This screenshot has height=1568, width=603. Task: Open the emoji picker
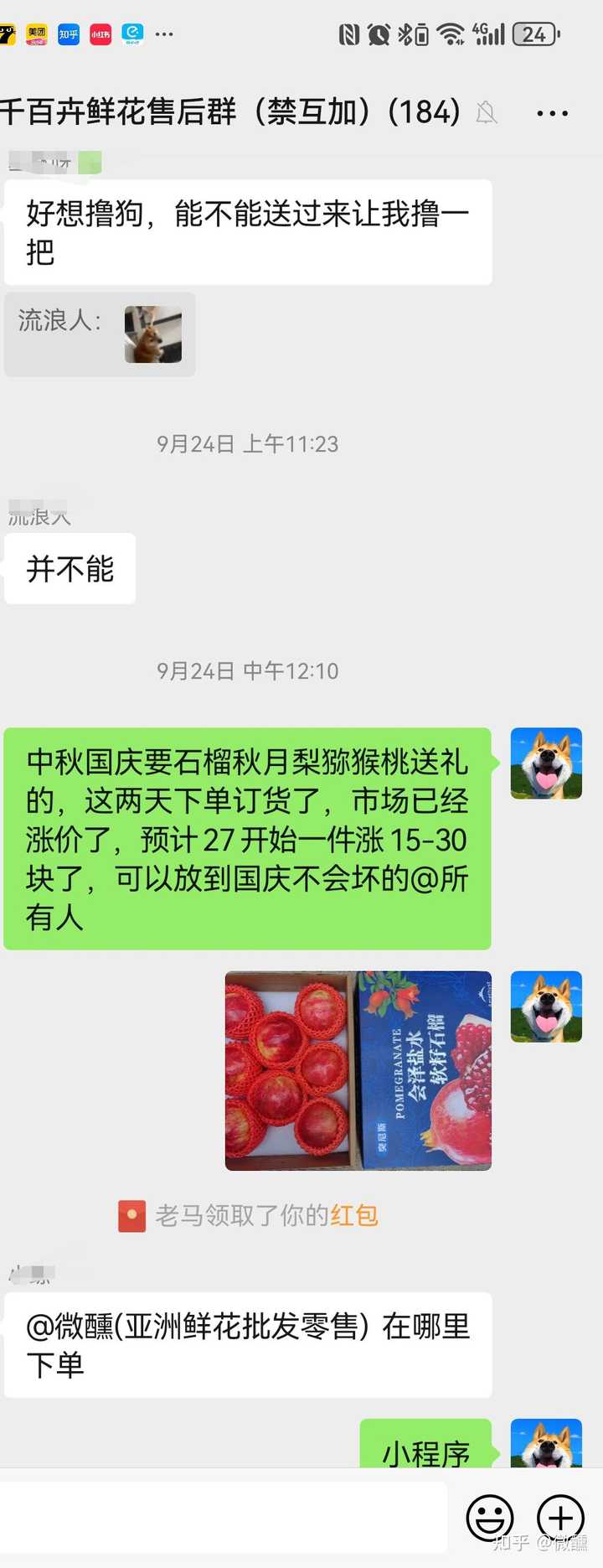489,1516
